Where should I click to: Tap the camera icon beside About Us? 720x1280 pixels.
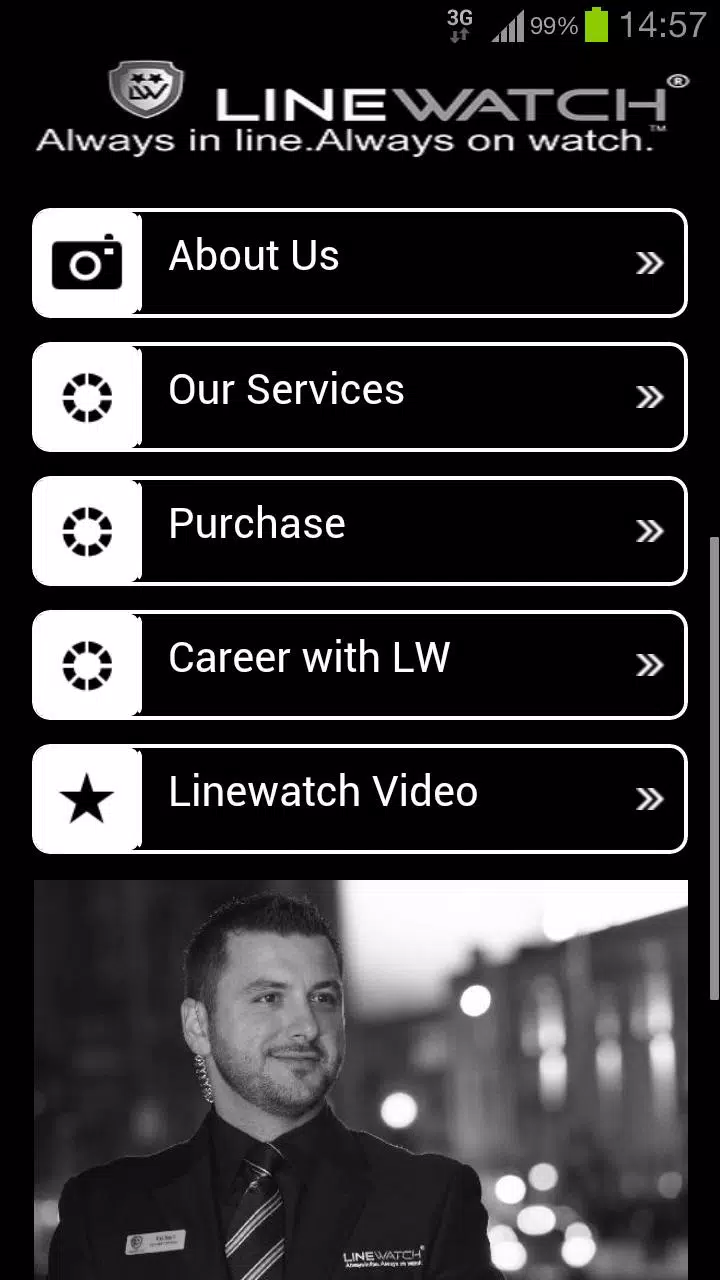coord(87,262)
